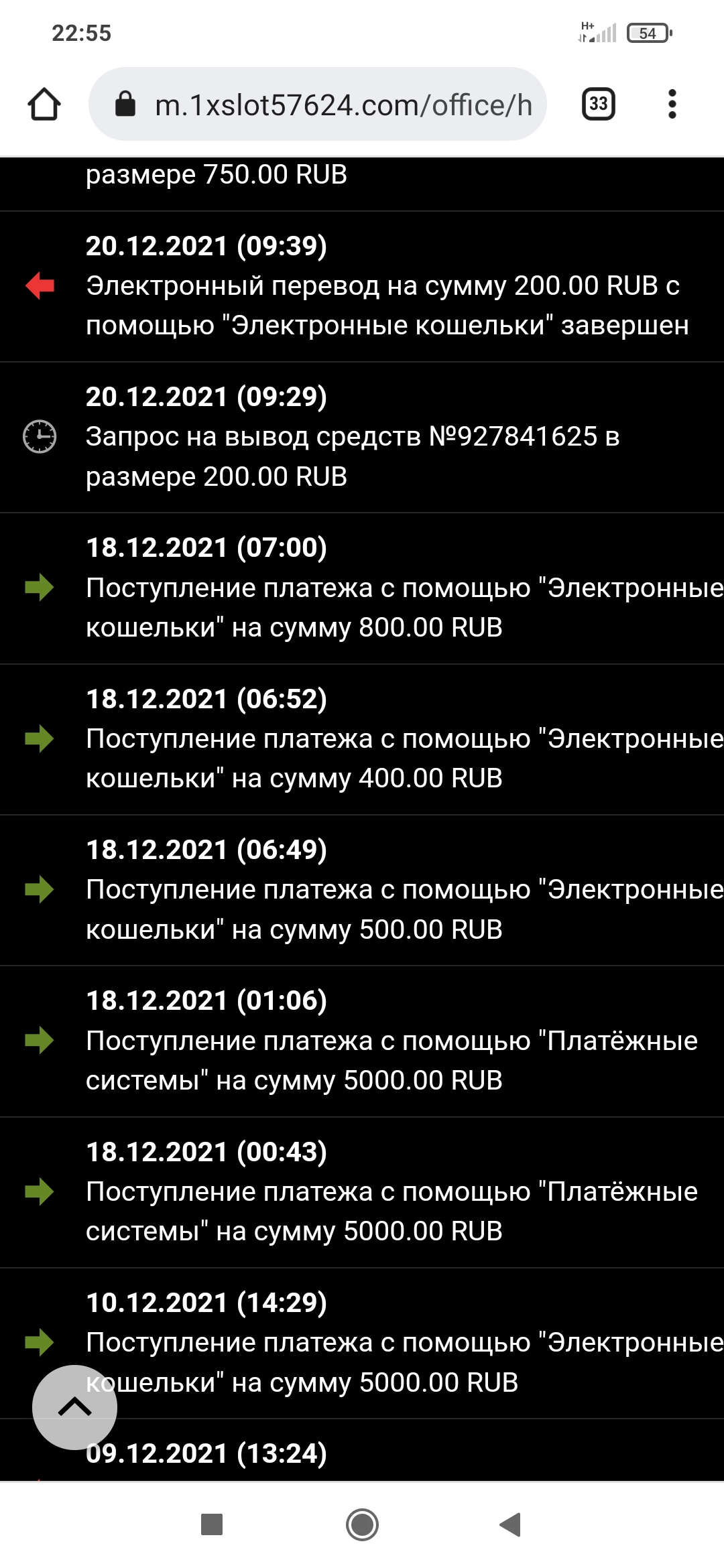Tap the system back button
Screen dimensions: 724x1568
click(x=511, y=1524)
